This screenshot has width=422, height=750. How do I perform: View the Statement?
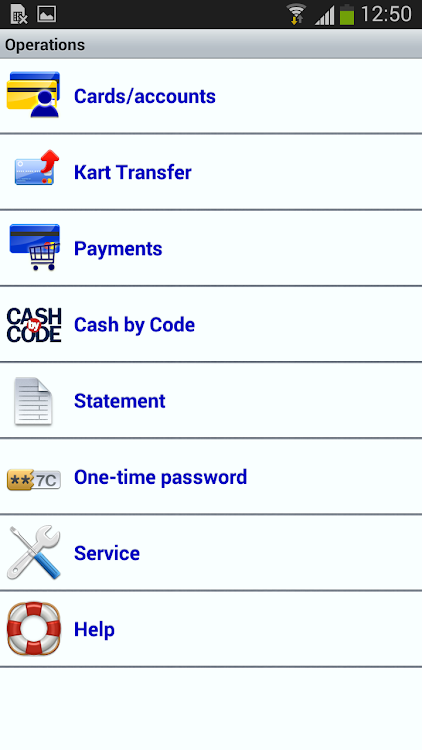coord(211,400)
